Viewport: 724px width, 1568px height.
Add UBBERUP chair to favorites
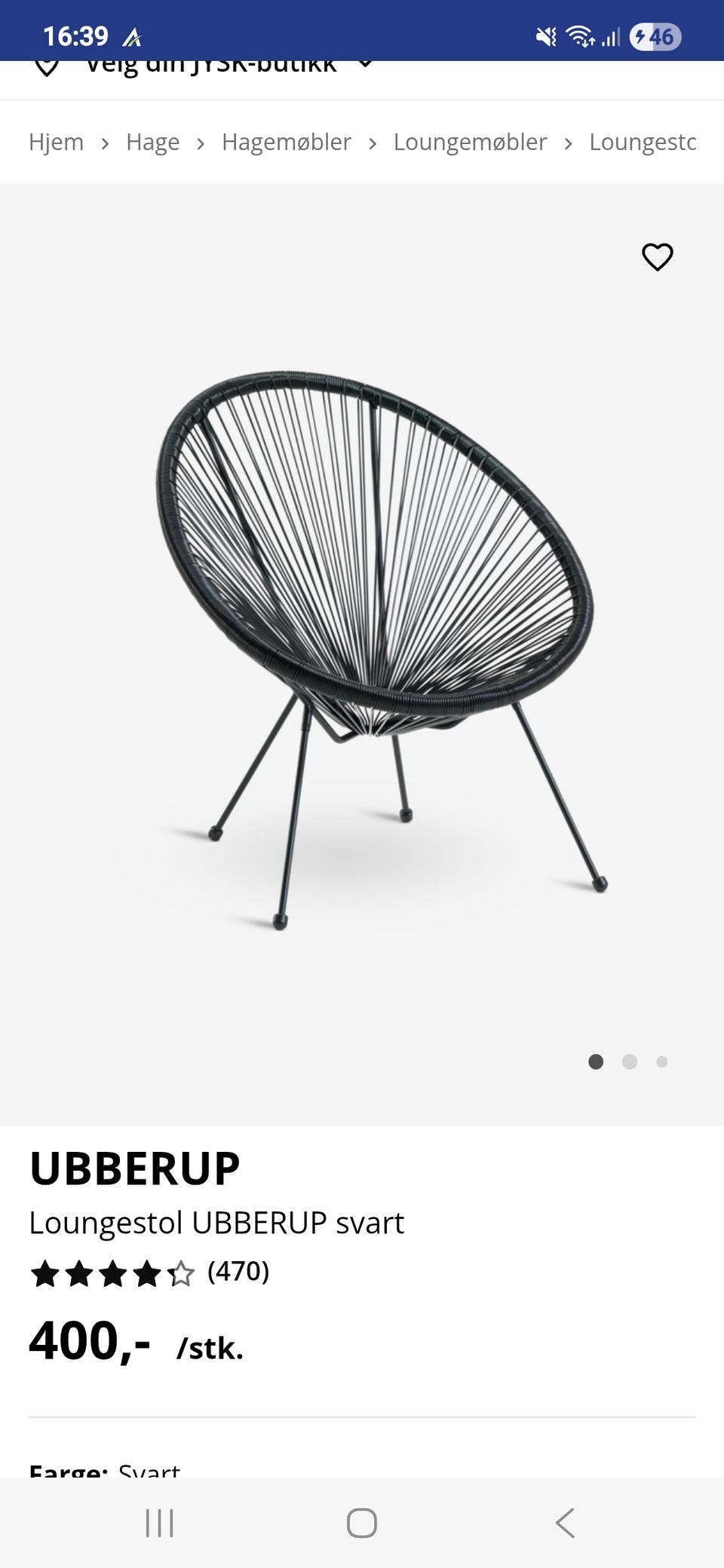[657, 257]
